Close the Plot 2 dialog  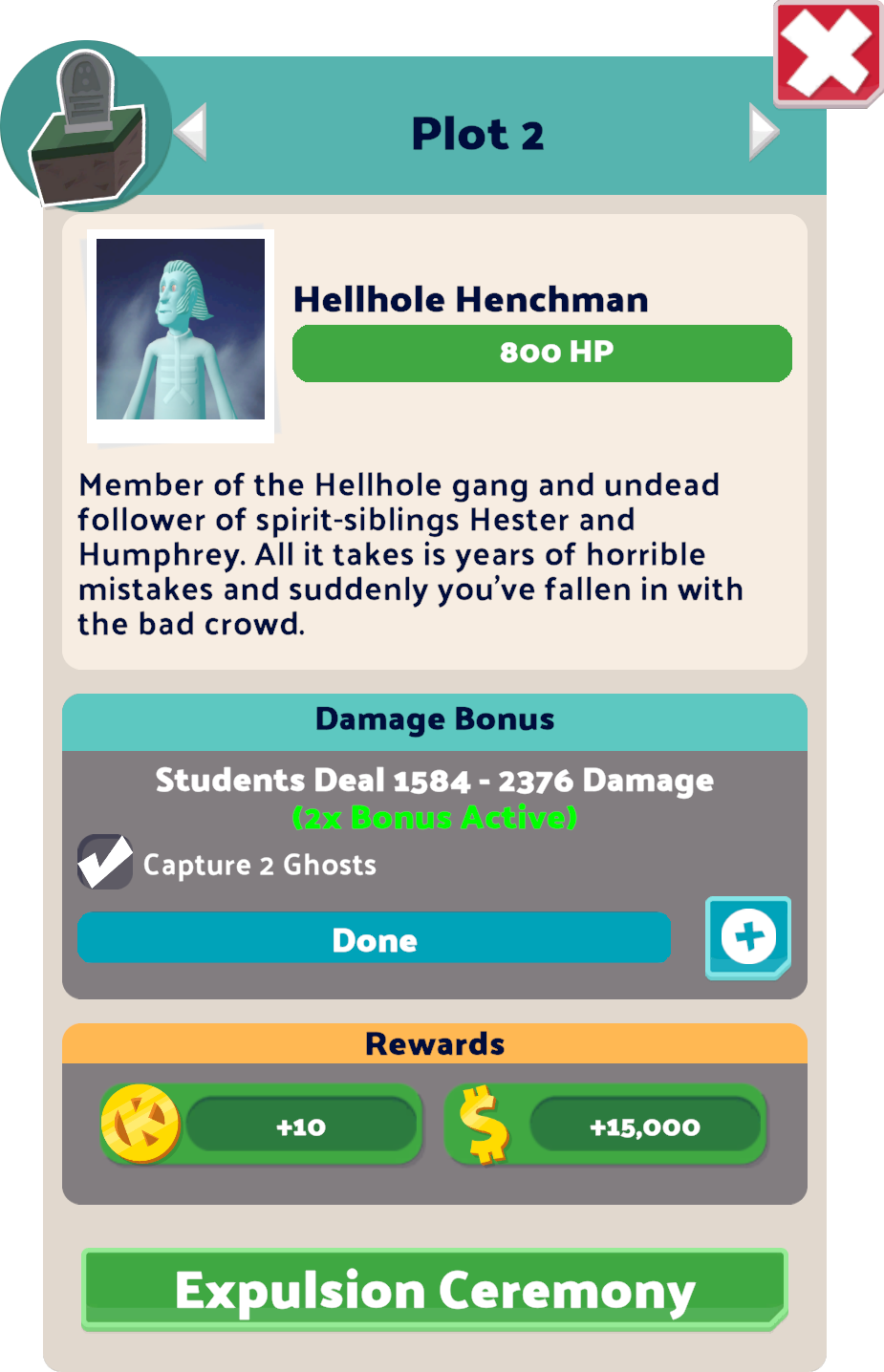point(828,54)
